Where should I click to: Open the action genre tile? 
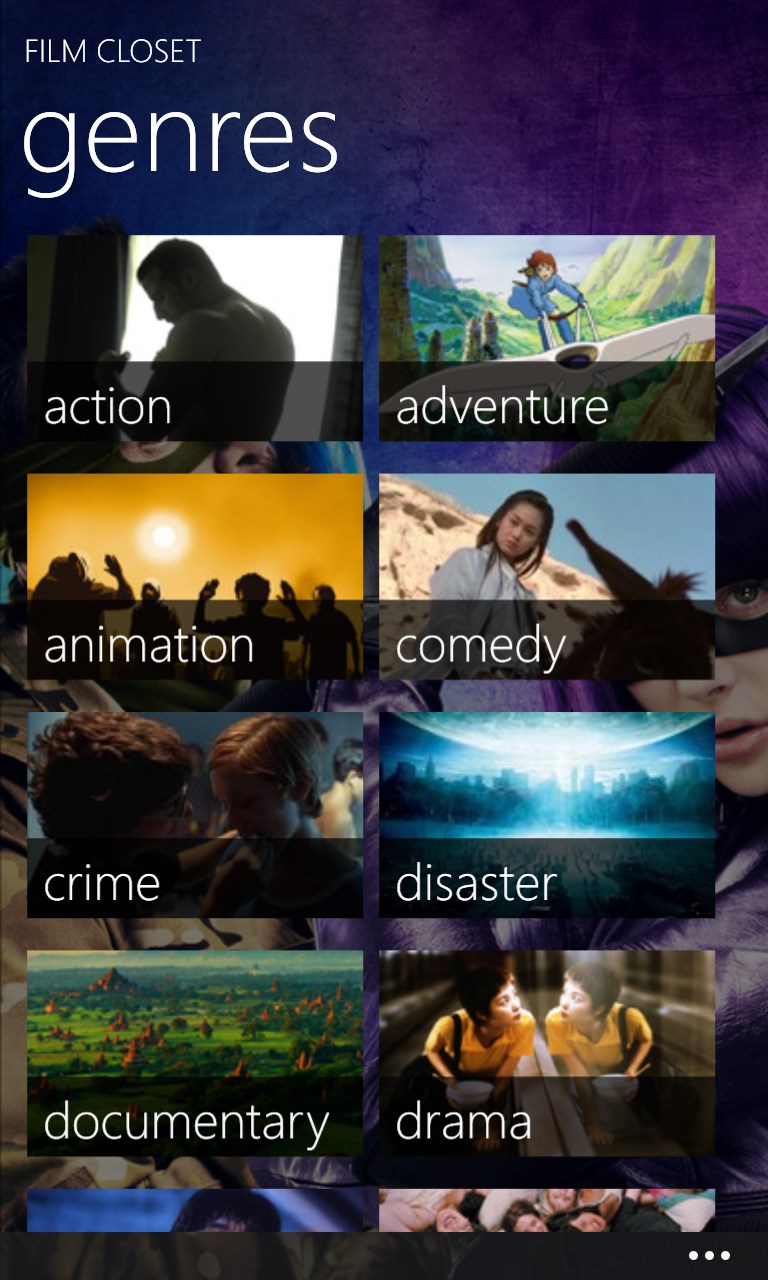(195, 338)
